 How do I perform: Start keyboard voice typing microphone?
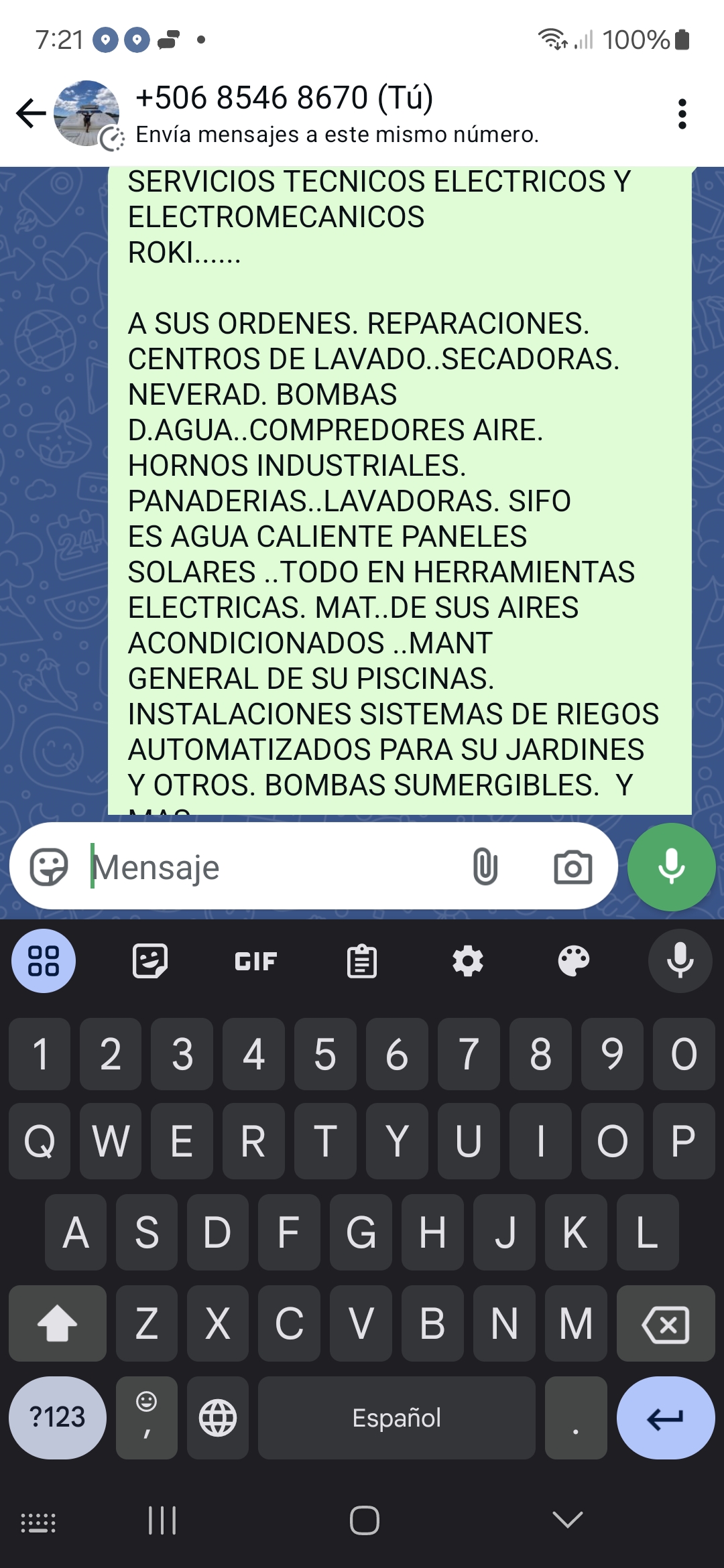[x=680, y=961]
